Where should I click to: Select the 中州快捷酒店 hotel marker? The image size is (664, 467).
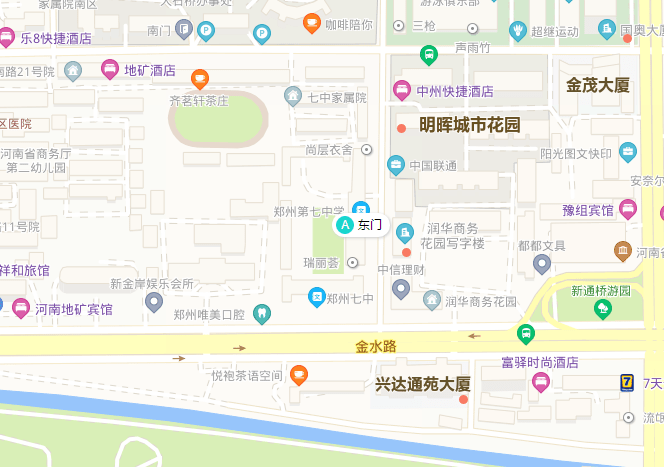(402, 91)
